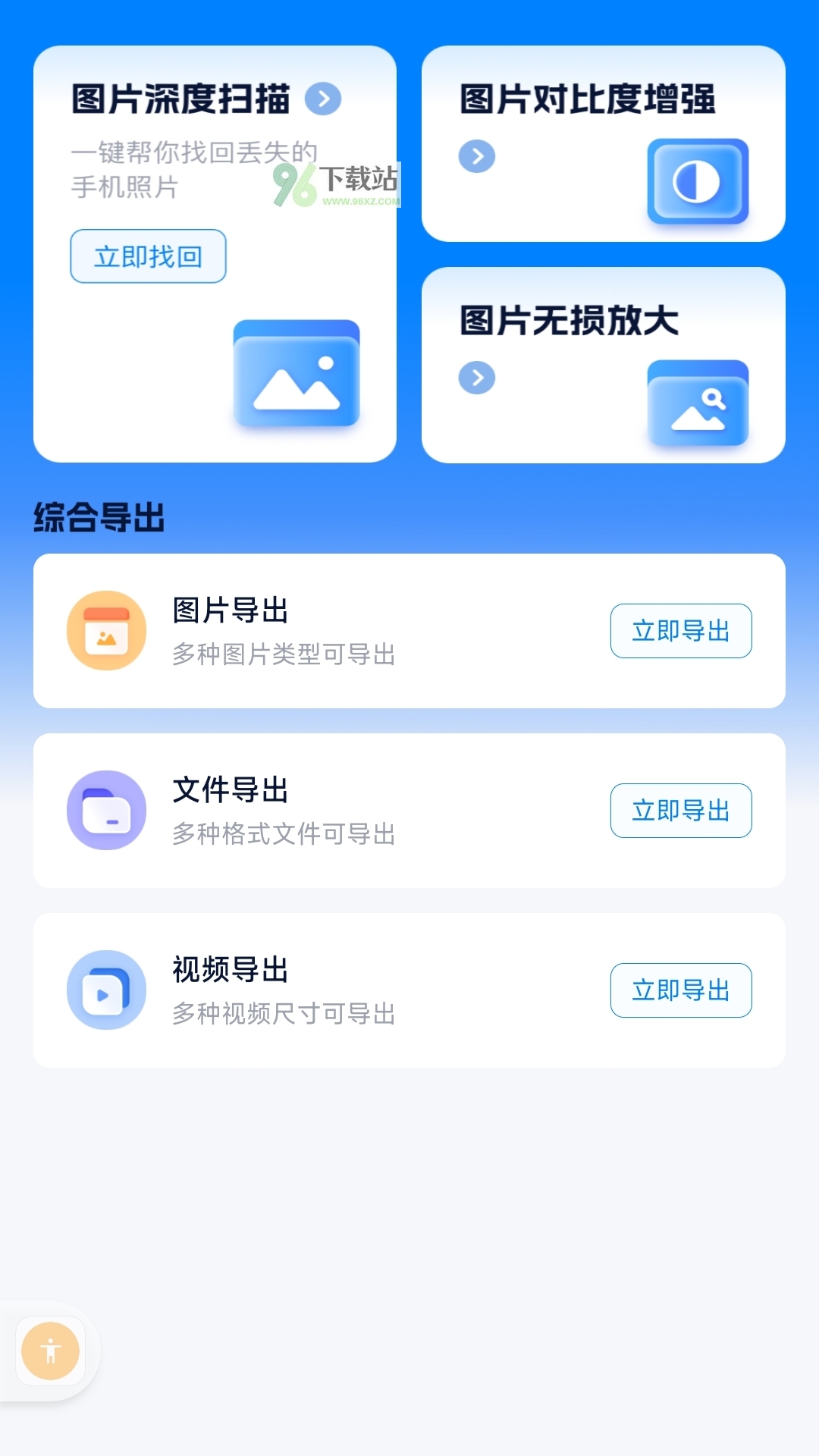Viewport: 819px width, 1456px height.
Task: Expand 图片对比度增强 using its circular arrow
Action: coord(476,156)
